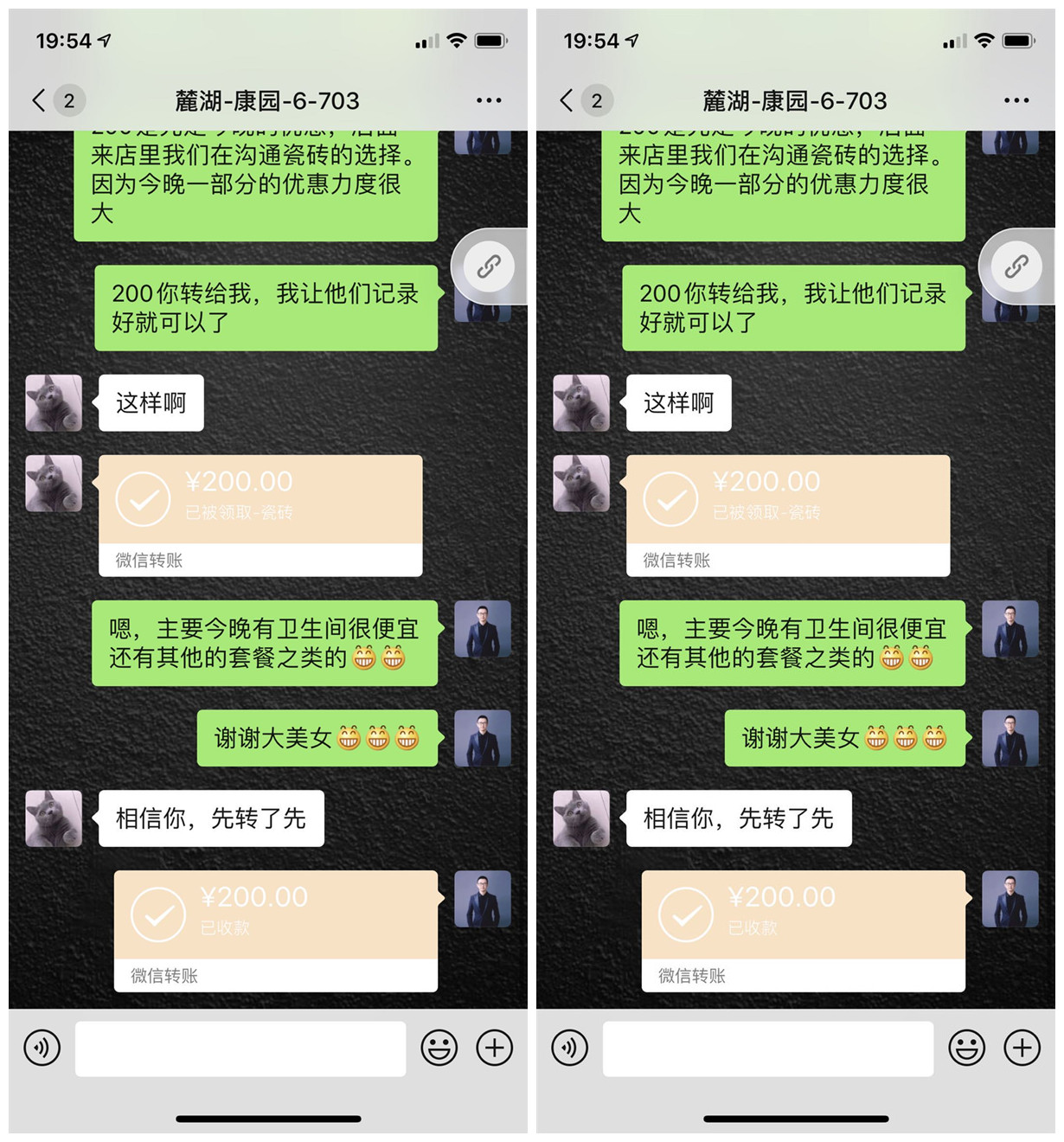Tap the 这样啊 message bubble

[x=151, y=402]
